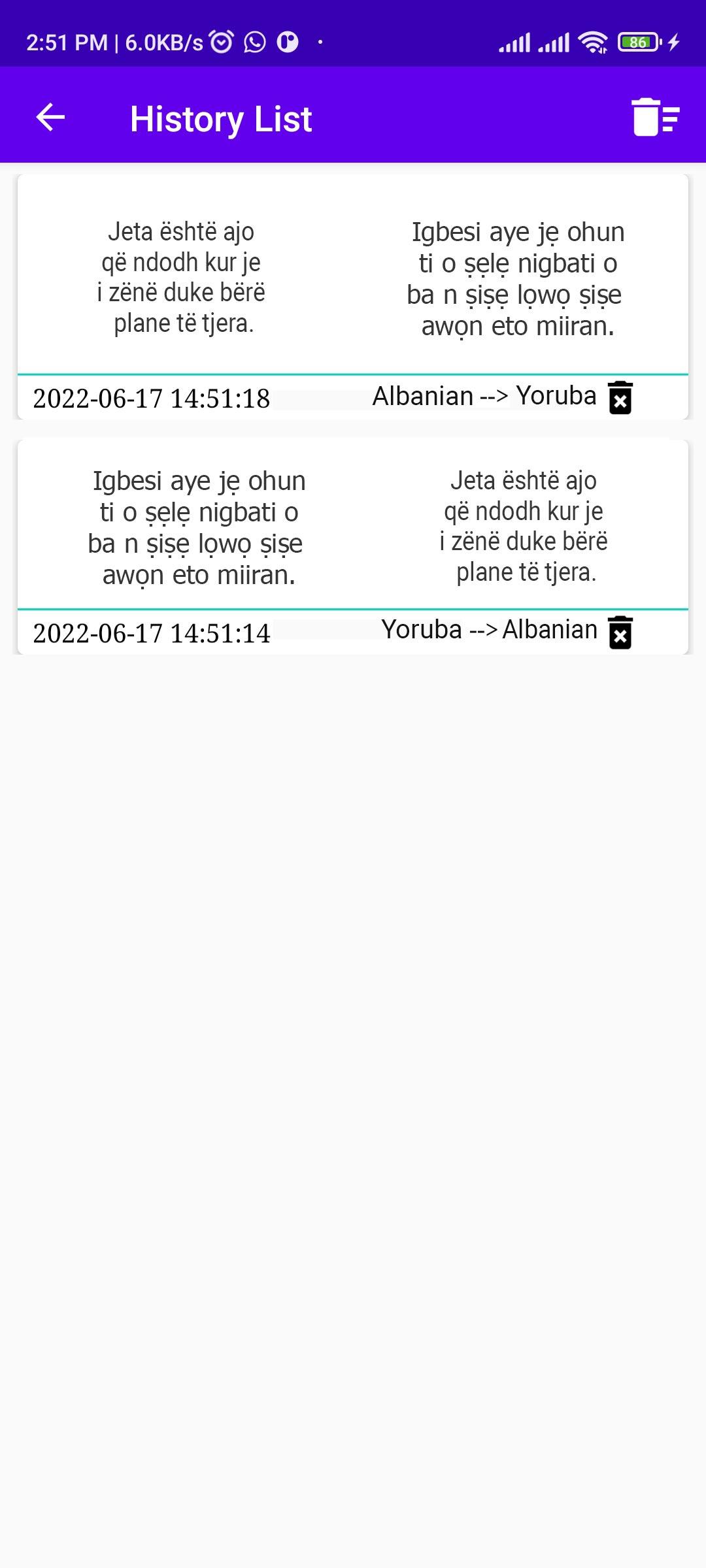The height and width of the screenshot is (1568, 706).
Task: Open the history card dated 2022-06-17 14:51:14
Action: tap(353, 547)
